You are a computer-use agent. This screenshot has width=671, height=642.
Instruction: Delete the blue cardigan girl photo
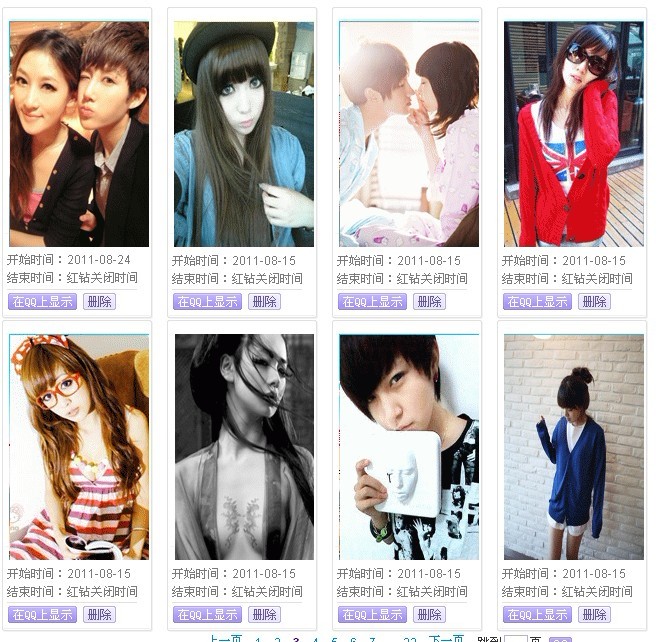[594, 614]
